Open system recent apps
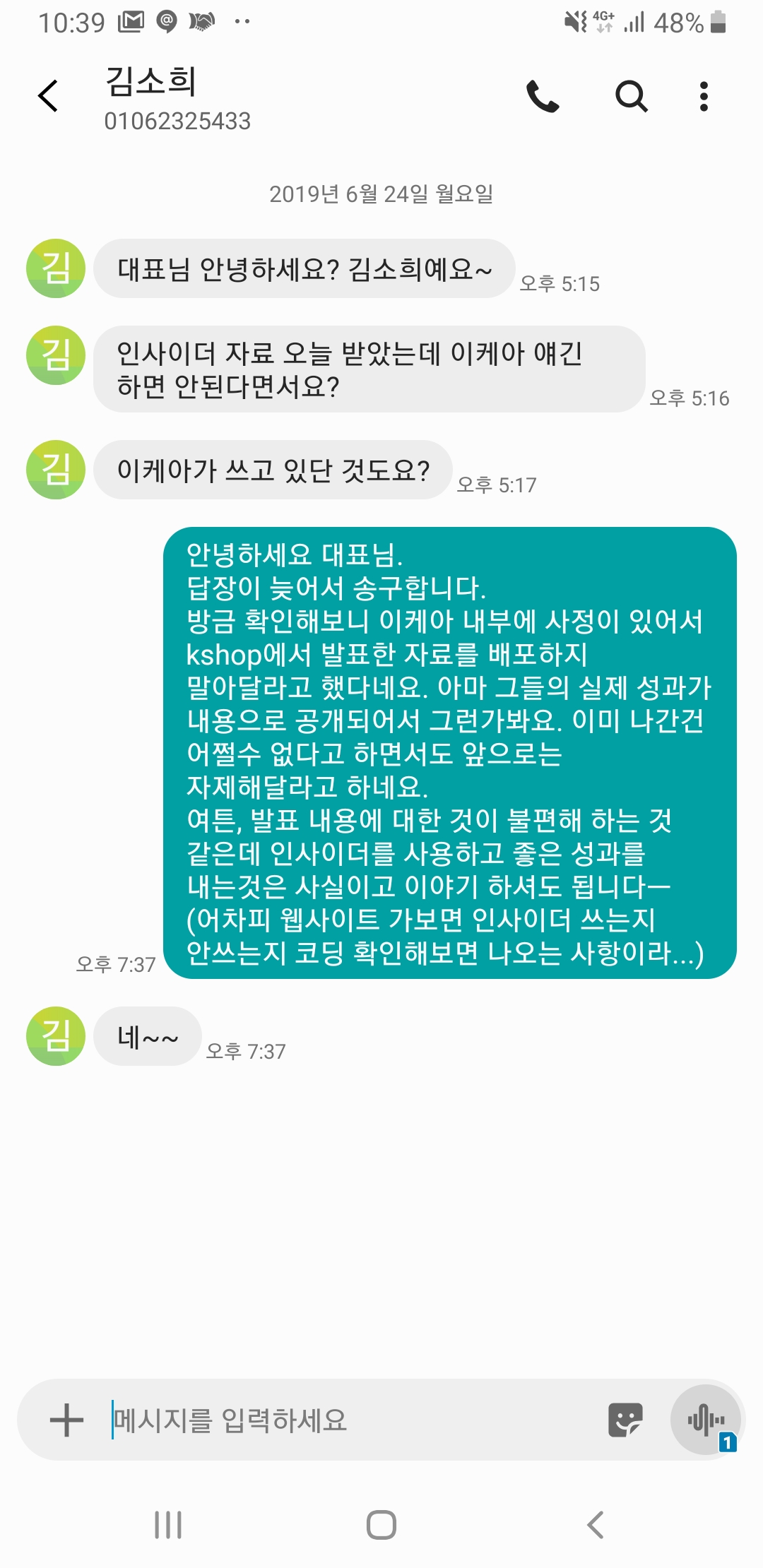763x1568 pixels. coord(168,1525)
